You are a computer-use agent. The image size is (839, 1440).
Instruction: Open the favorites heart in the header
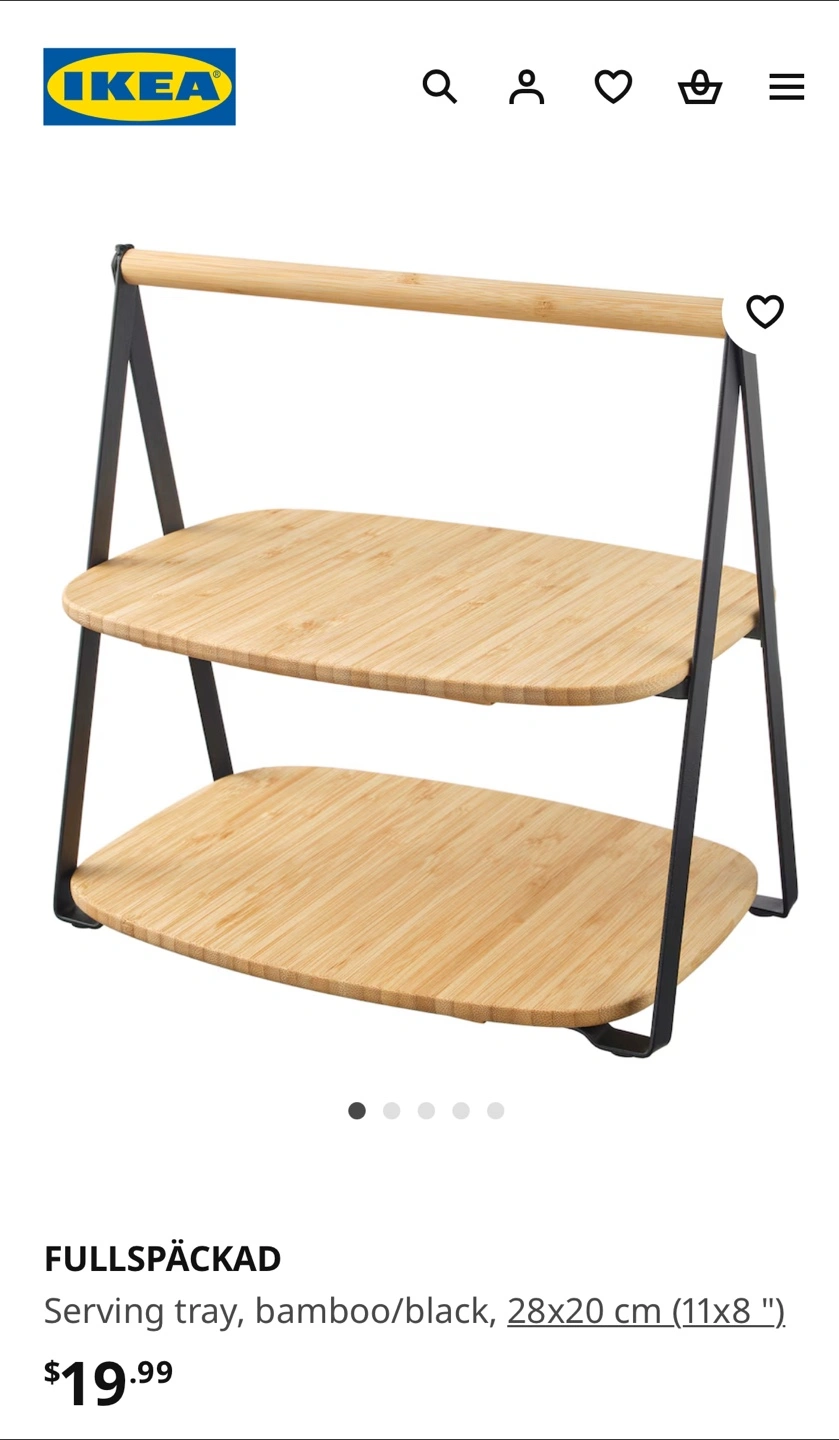tap(613, 87)
